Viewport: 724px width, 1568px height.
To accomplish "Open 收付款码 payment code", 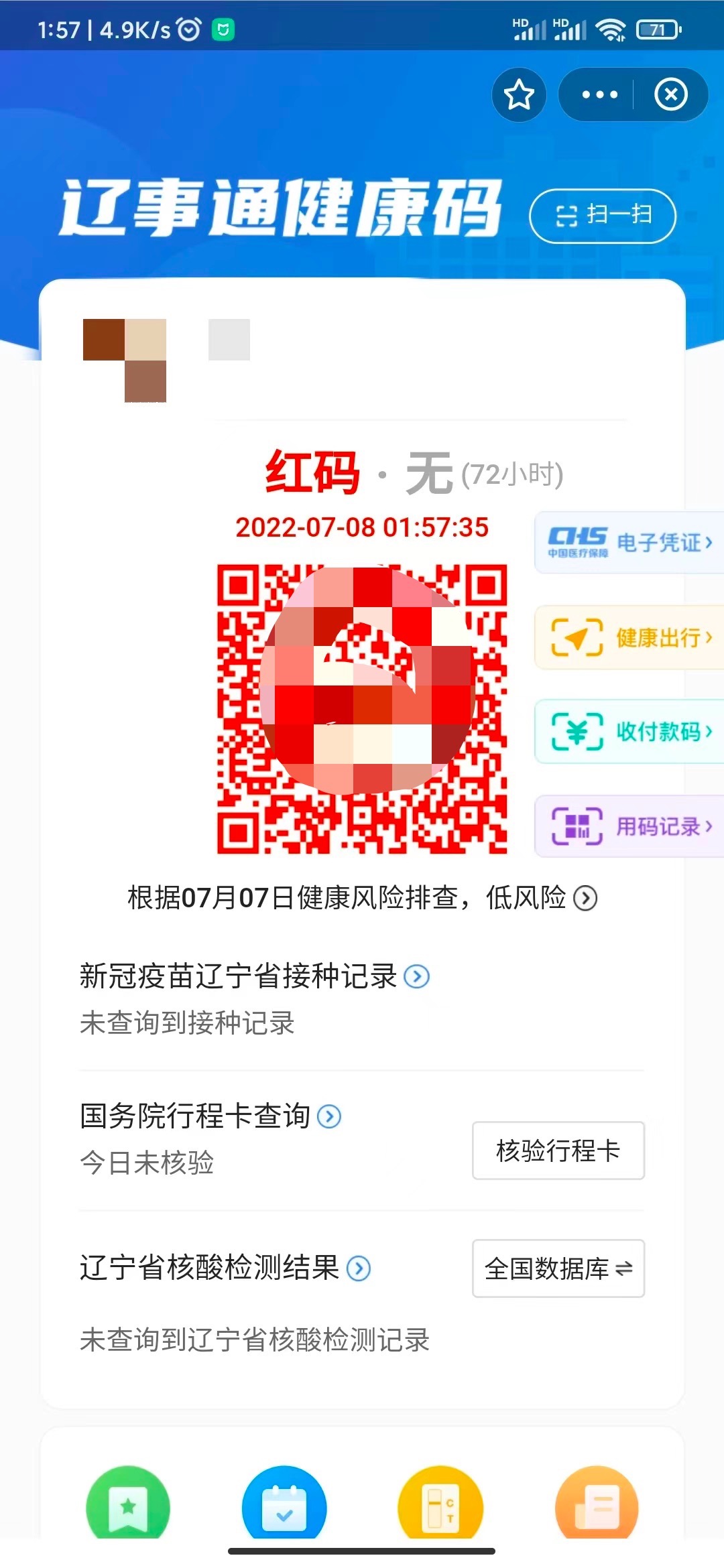I will point(630,731).
